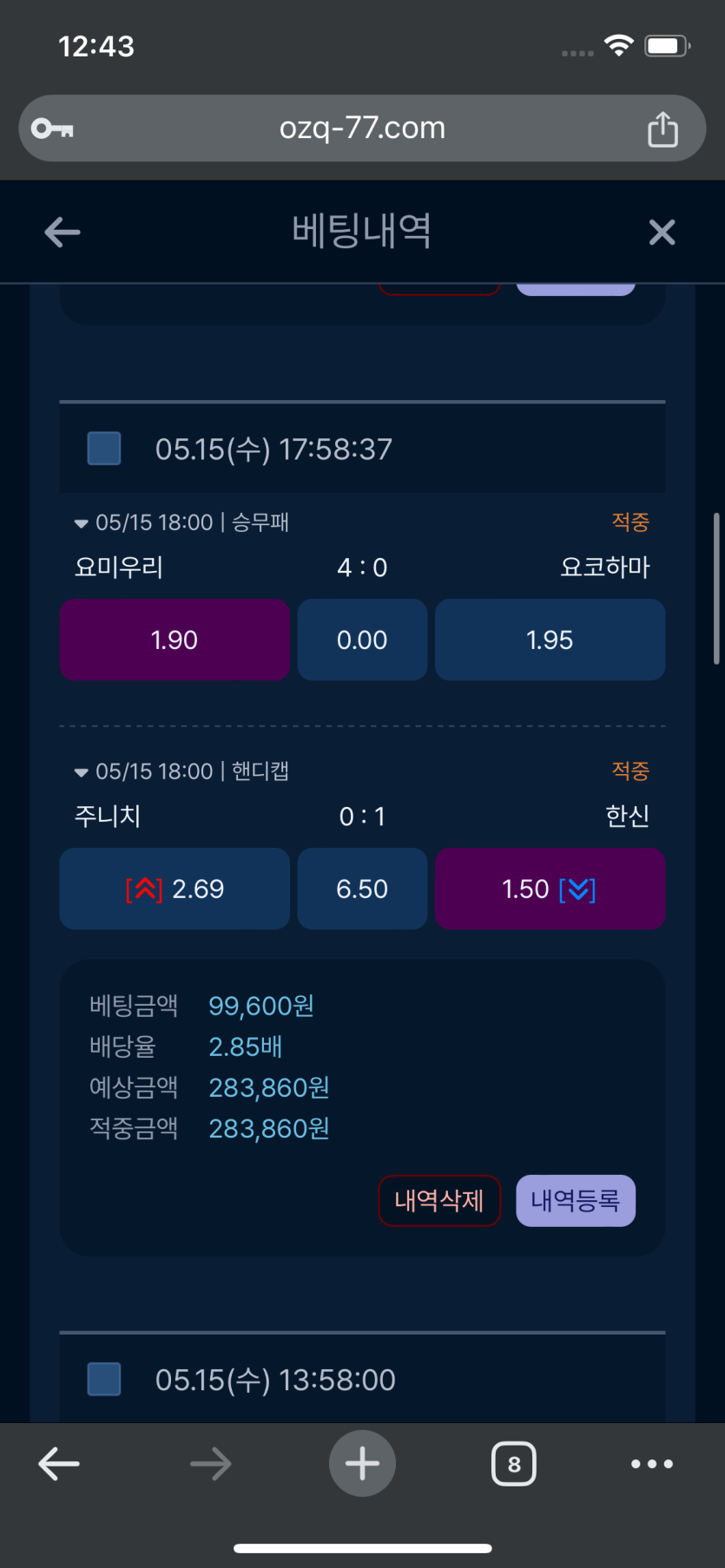Go back from the 베팅내역 page
The image size is (725, 1568).
(63, 232)
